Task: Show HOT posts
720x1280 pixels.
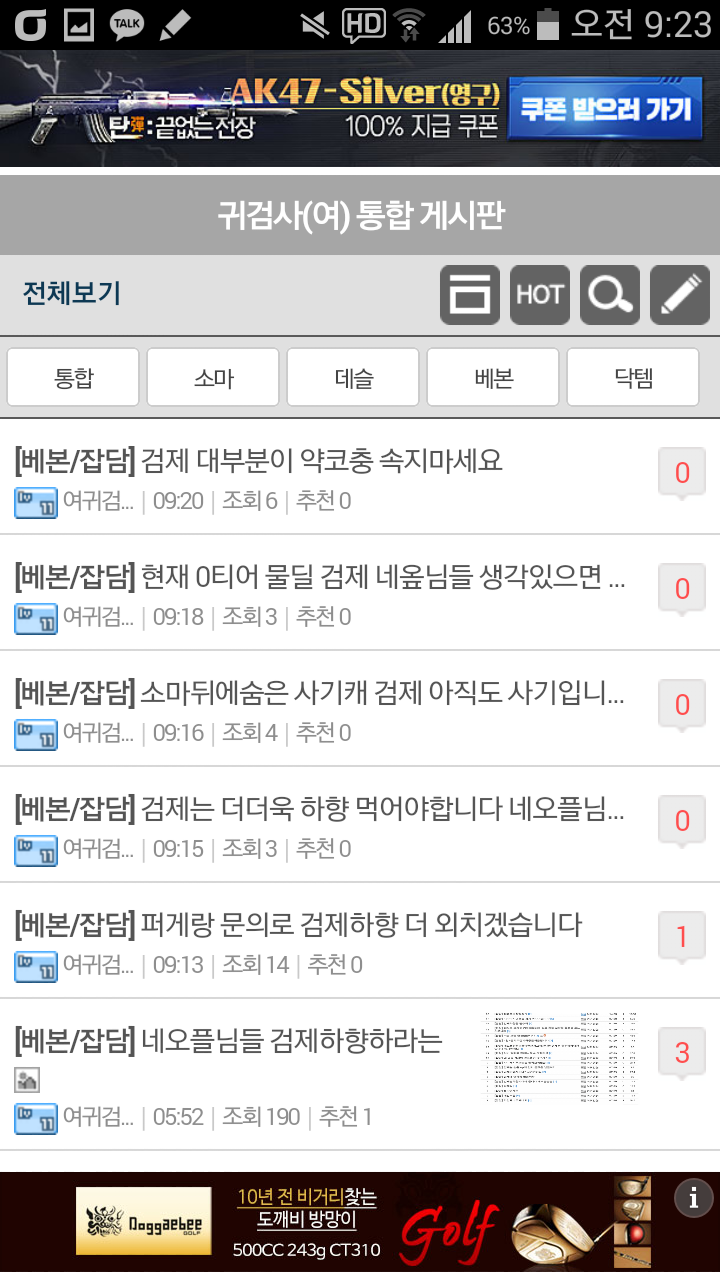Action: pos(540,295)
